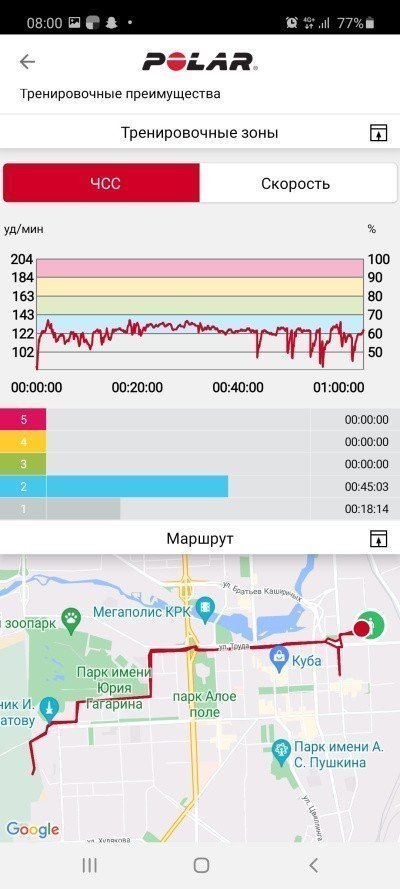Open the route map

pyautogui.click(x=200, y=698)
